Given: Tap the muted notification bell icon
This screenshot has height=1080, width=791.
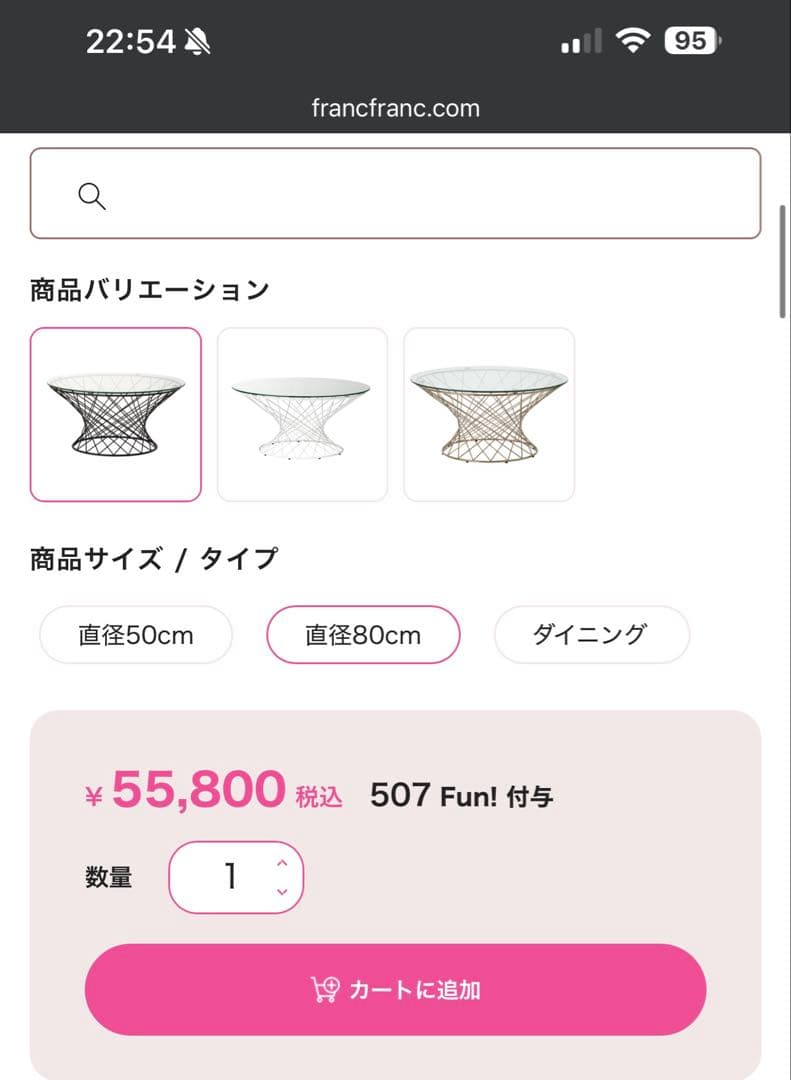Looking at the screenshot, I should [x=197, y=40].
